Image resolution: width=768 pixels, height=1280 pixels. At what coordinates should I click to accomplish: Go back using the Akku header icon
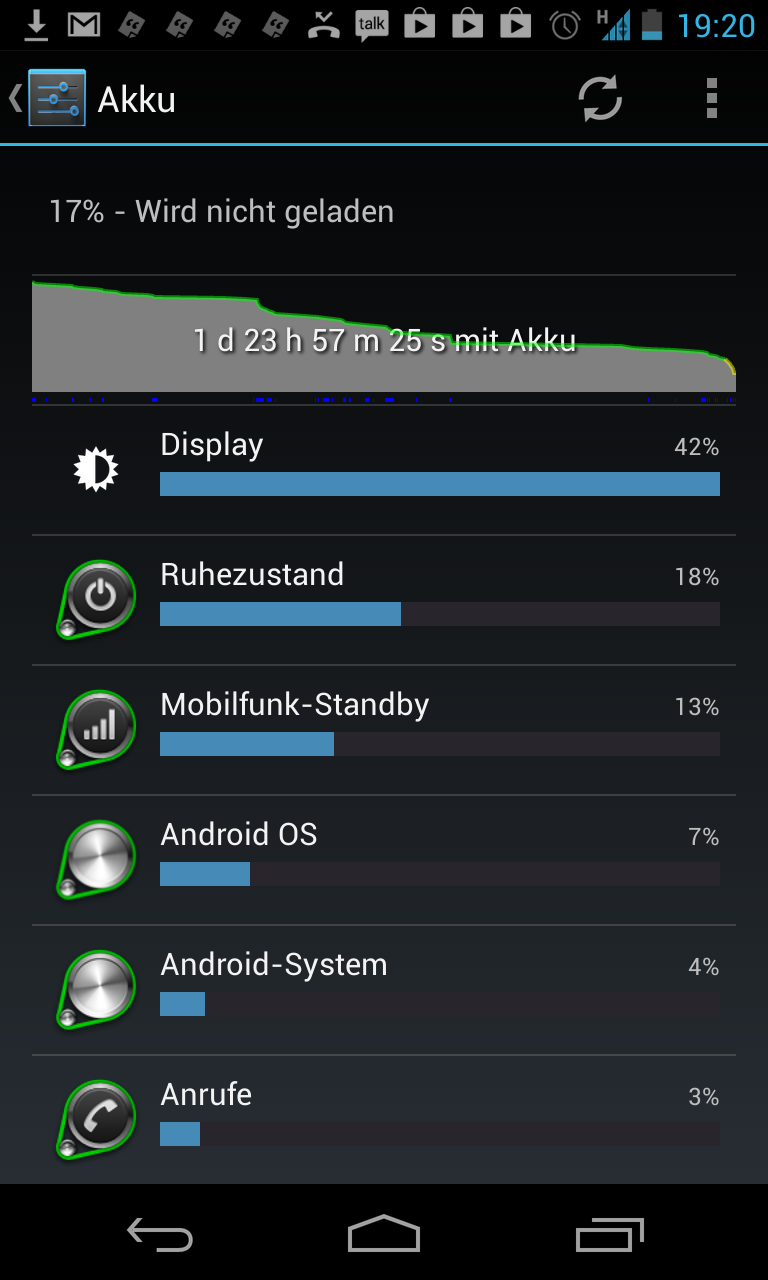coord(48,98)
